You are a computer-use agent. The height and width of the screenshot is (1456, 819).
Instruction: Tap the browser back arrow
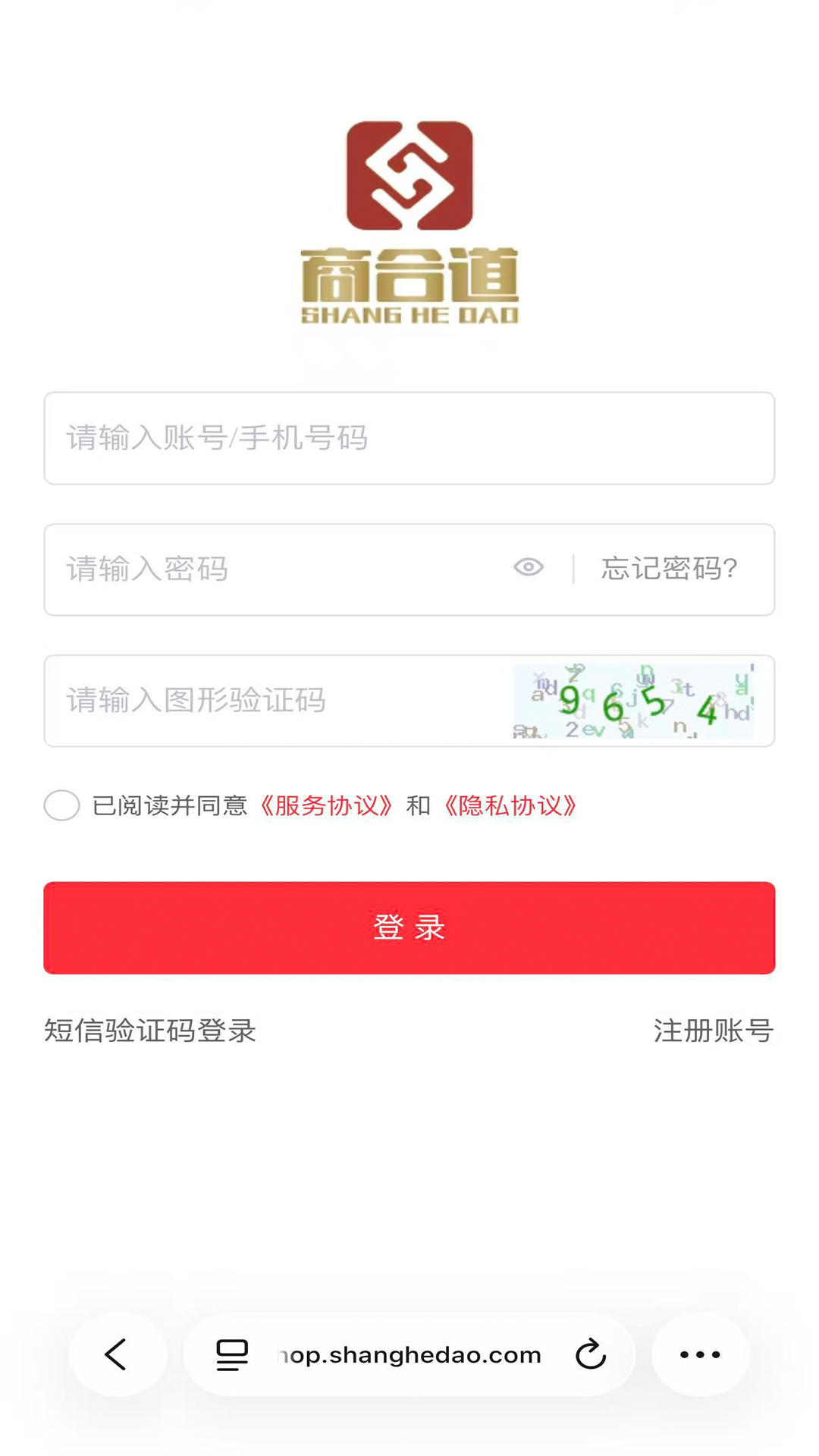pyautogui.click(x=117, y=1355)
